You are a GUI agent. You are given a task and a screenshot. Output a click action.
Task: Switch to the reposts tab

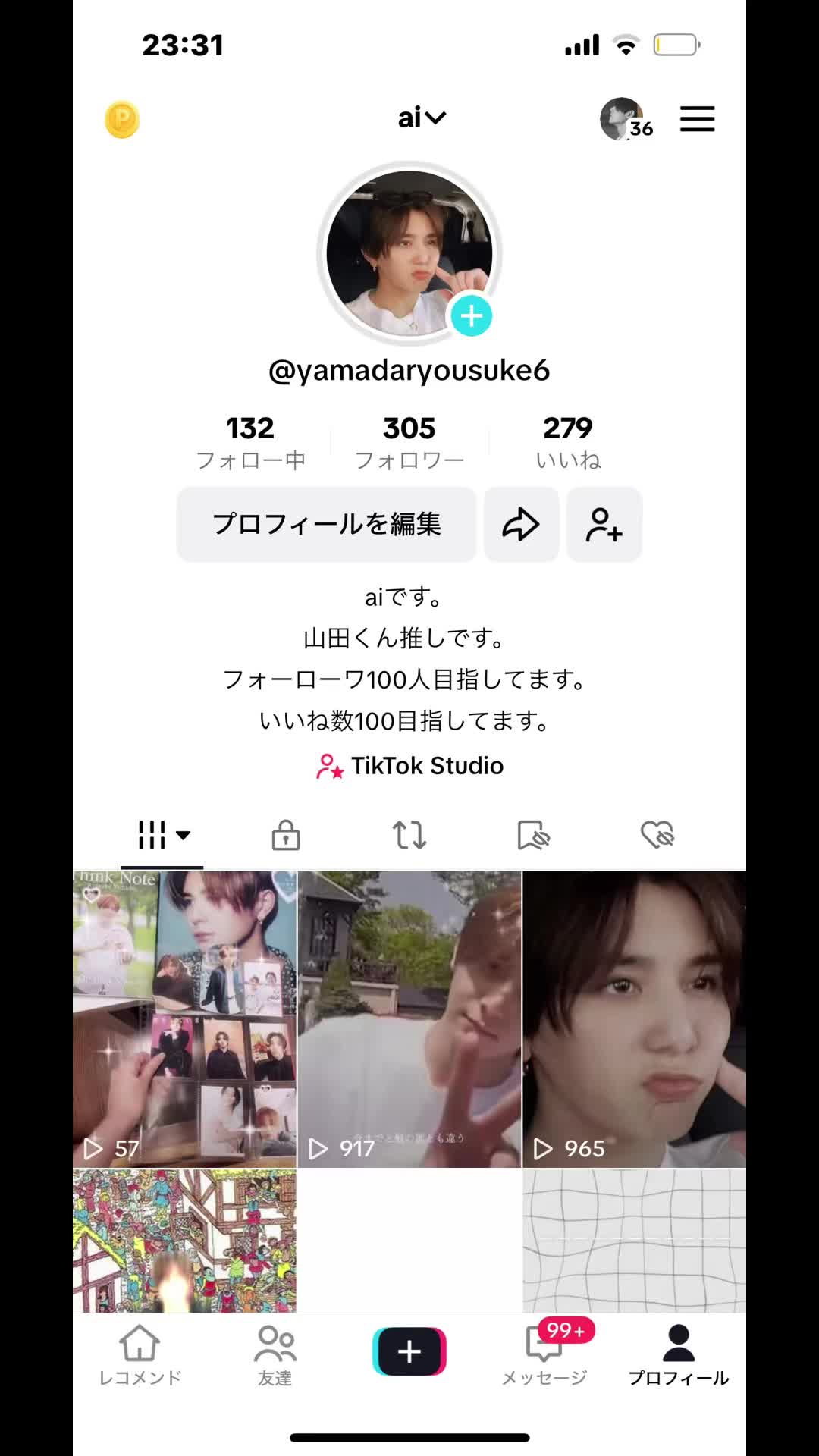point(409,835)
